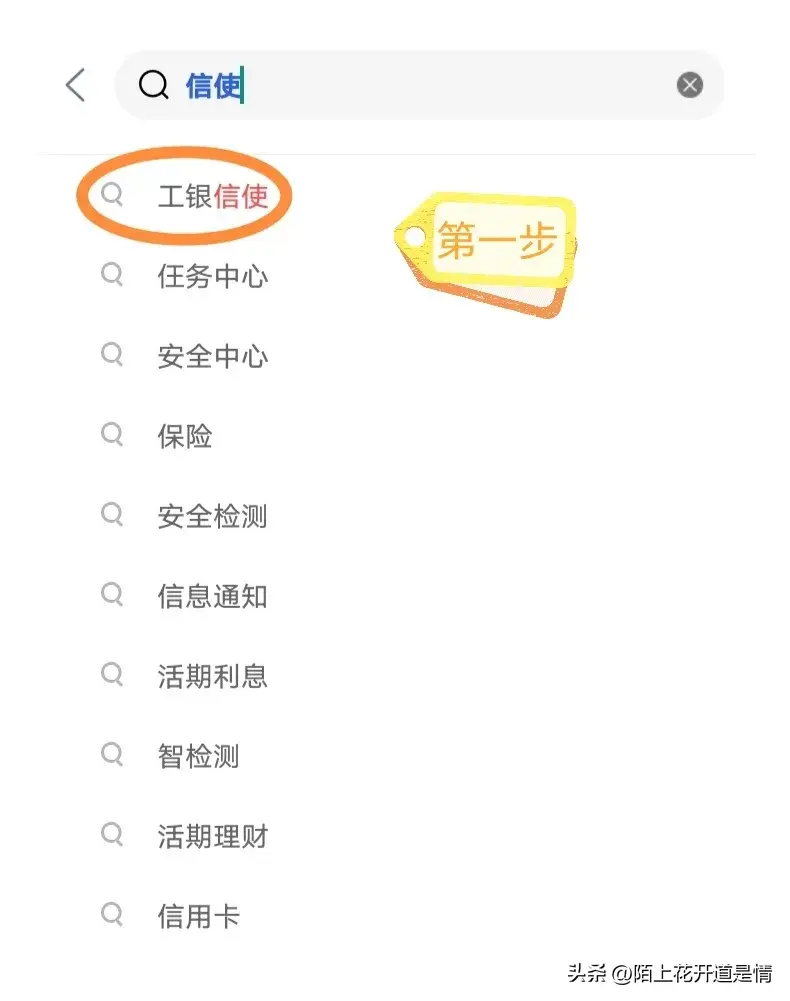Click the magnifier icon next to 安全检测

[111, 516]
